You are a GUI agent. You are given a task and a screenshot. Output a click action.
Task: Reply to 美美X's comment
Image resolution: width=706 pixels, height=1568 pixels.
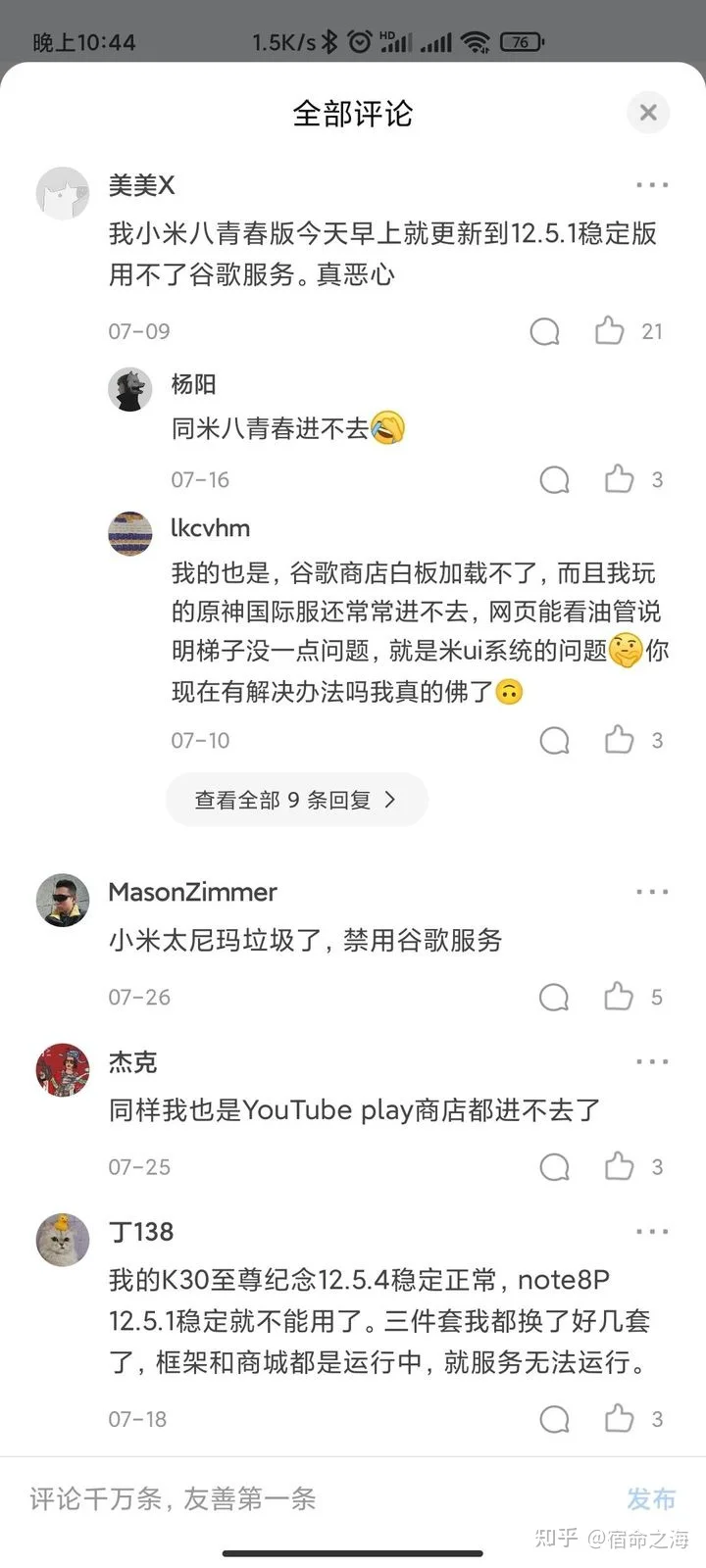[544, 331]
